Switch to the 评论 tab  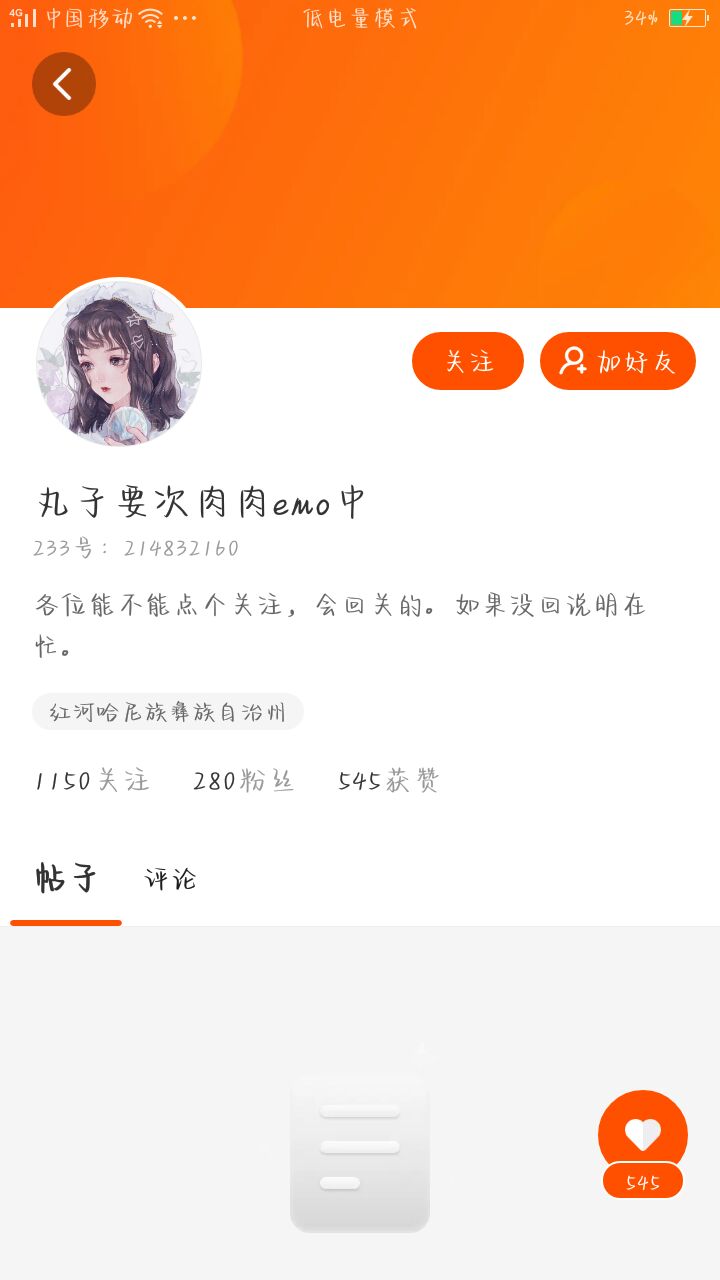[x=171, y=880]
